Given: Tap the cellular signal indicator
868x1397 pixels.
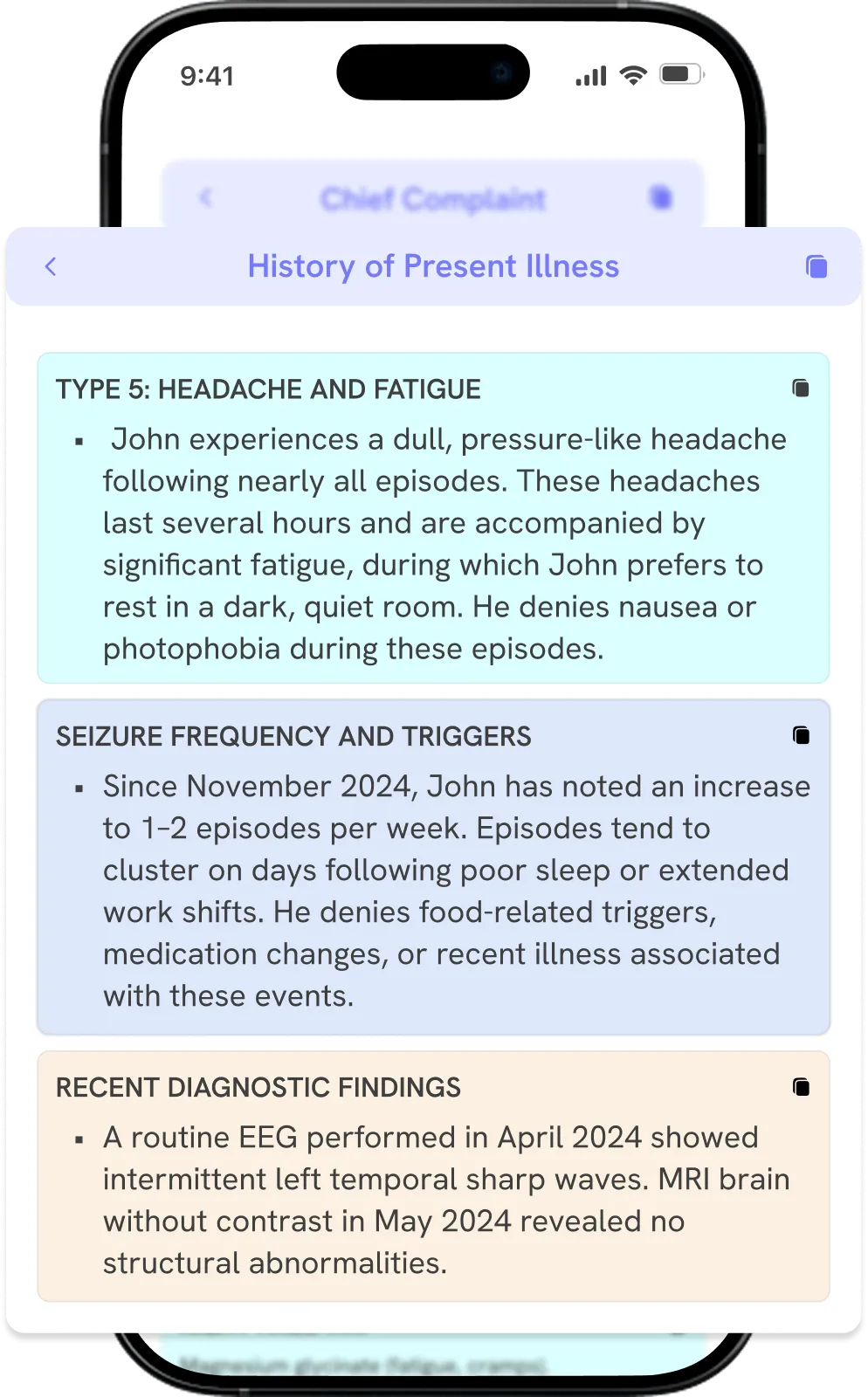Looking at the screenshot, I should point(589,77).
